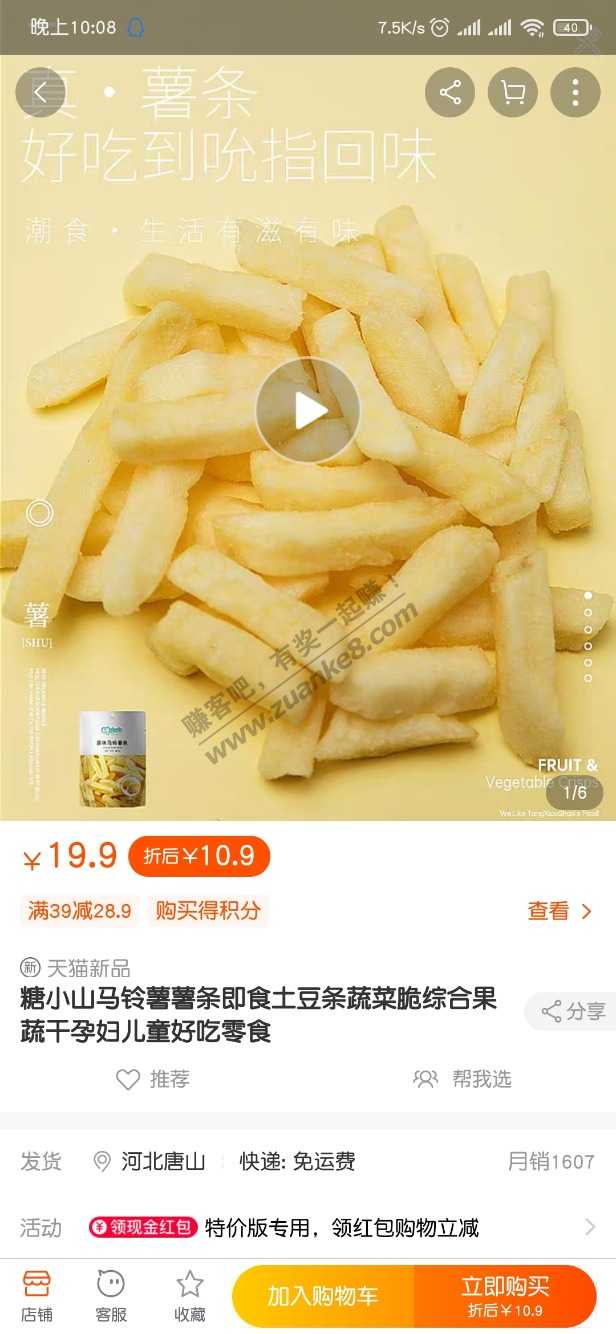The width and height of the screenshot is (616, 1334).
Task: Play the product video
Action: point(307,410)
